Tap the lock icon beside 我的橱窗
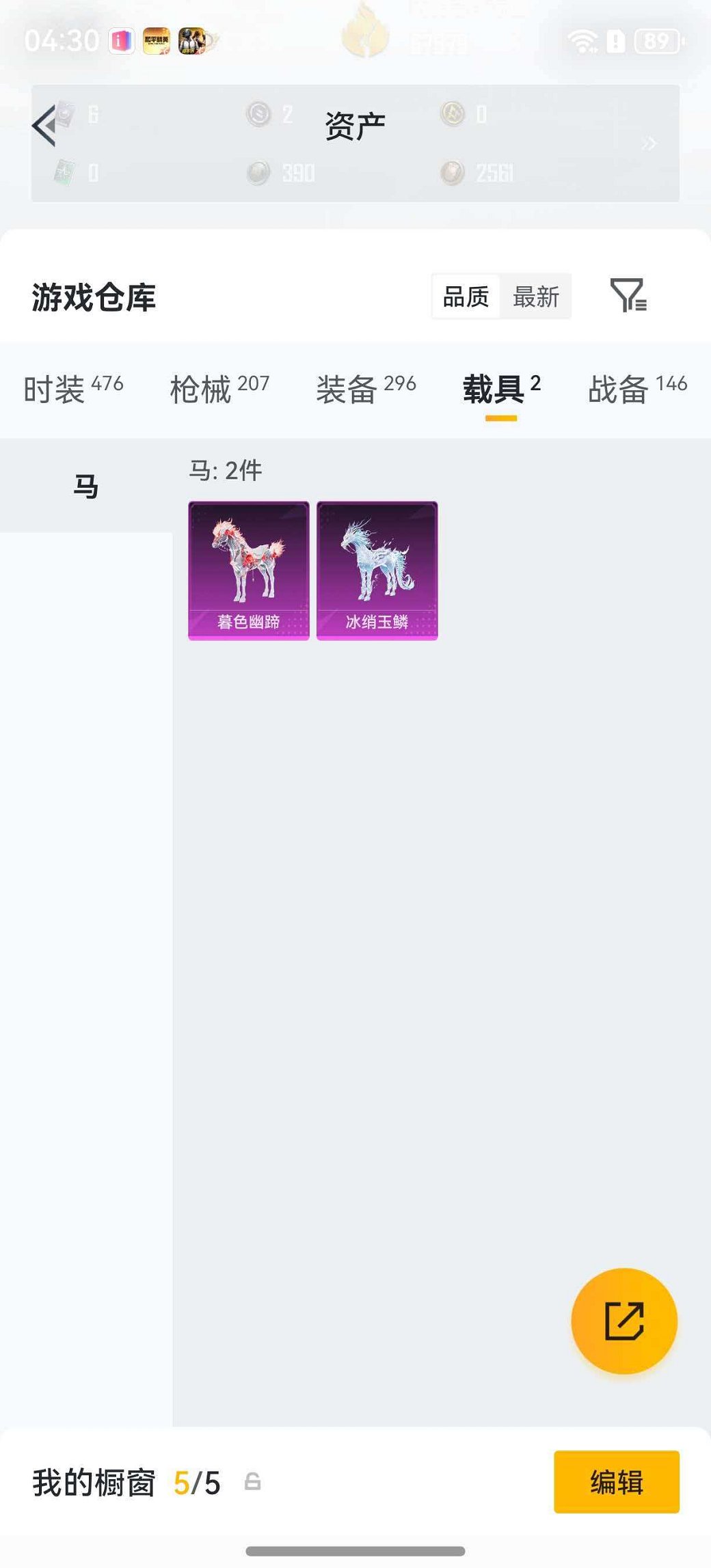711x1568 pixels. click(x=252, y=1482)
